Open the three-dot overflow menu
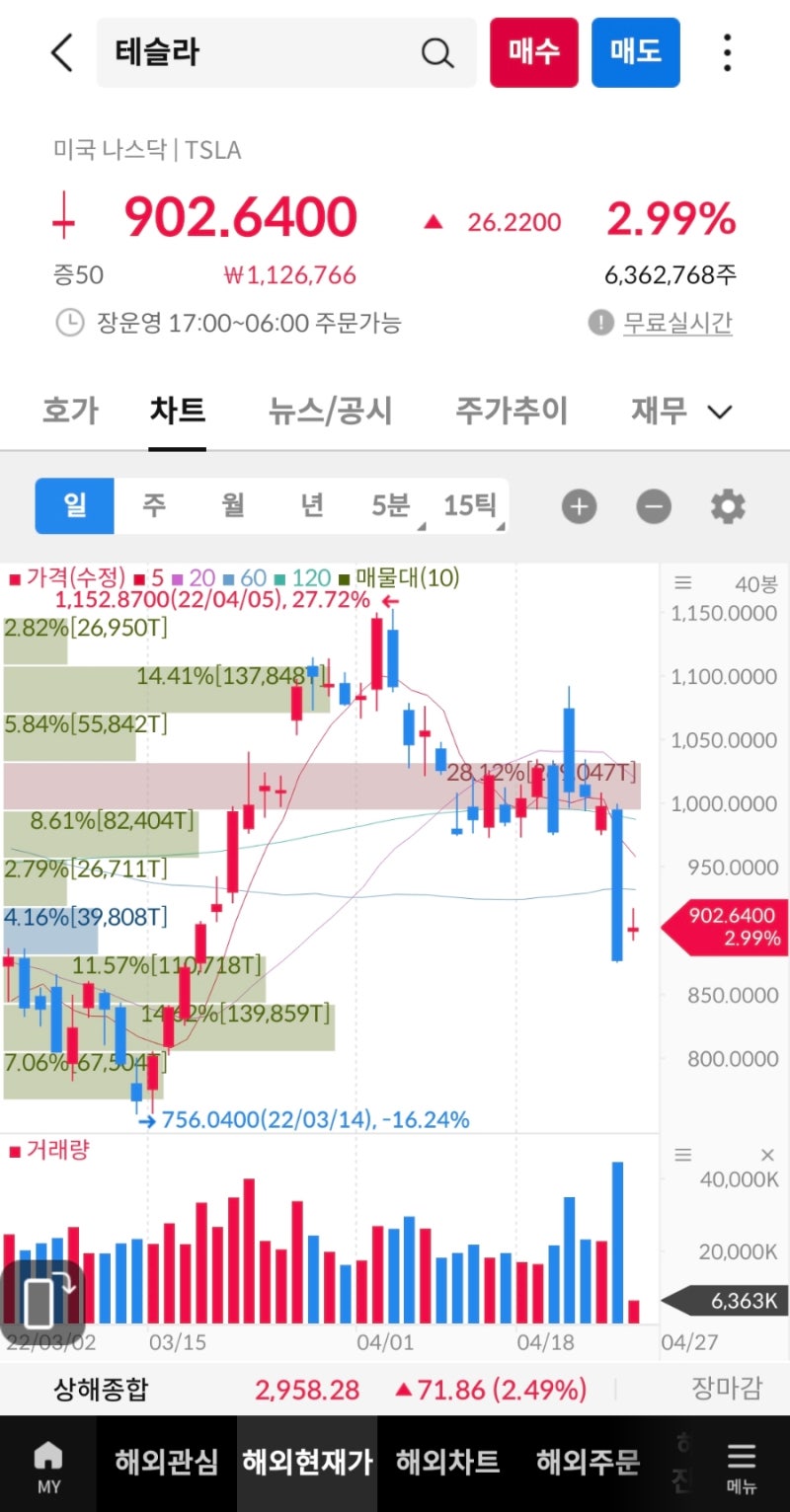Image resolution: width=790 pixels, height=1512 pixels. pyautogui.click(x=727, y=52)
